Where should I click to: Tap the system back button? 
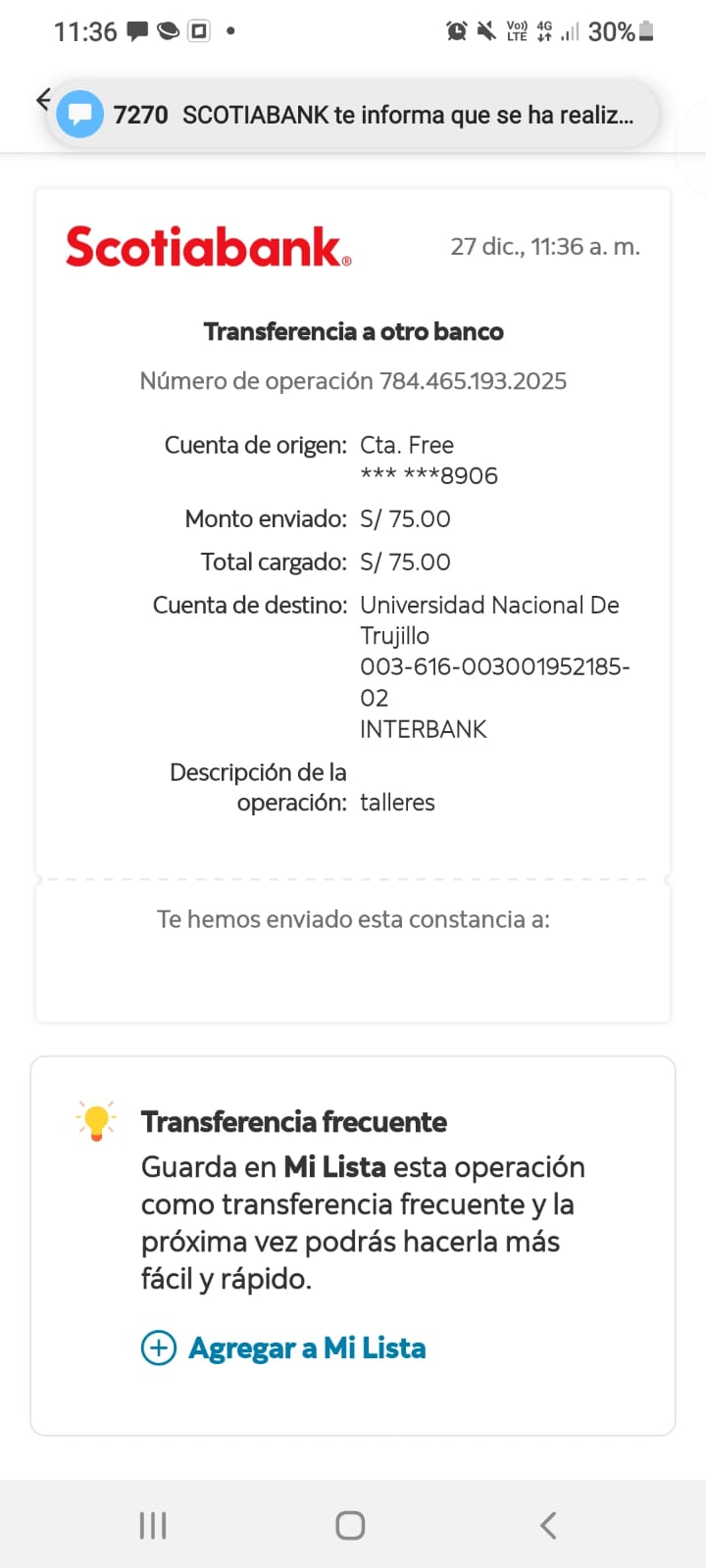pos(548,1525)
